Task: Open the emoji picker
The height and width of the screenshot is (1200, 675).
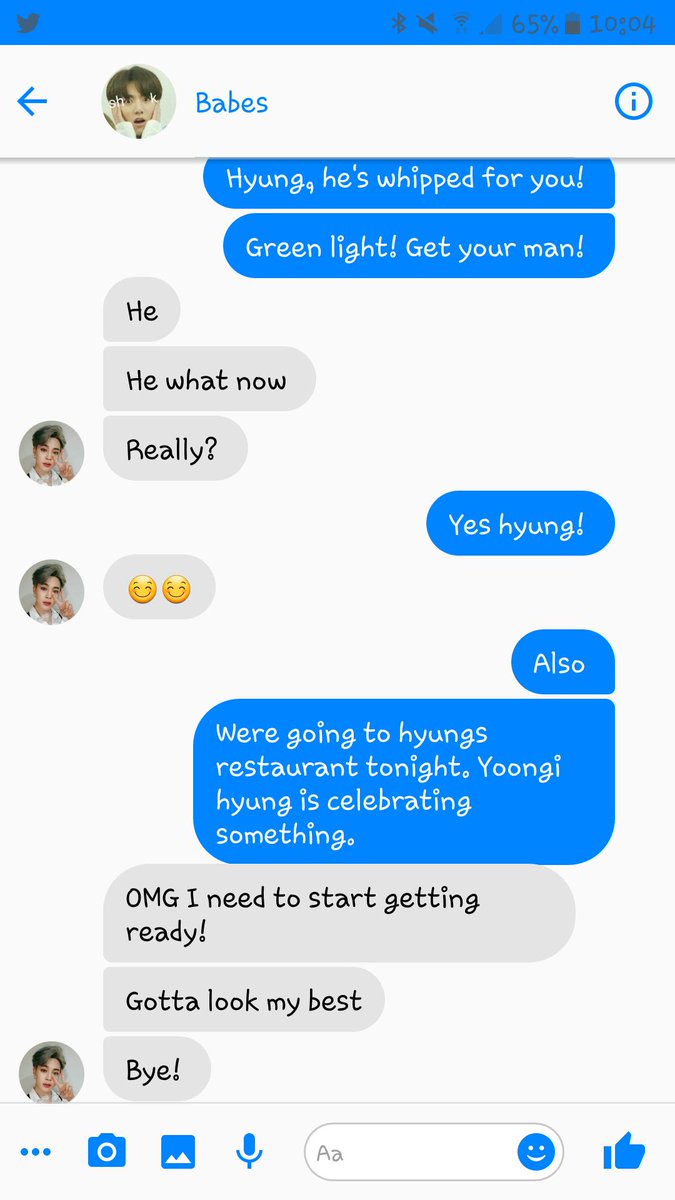Action: click(536, 1153)
